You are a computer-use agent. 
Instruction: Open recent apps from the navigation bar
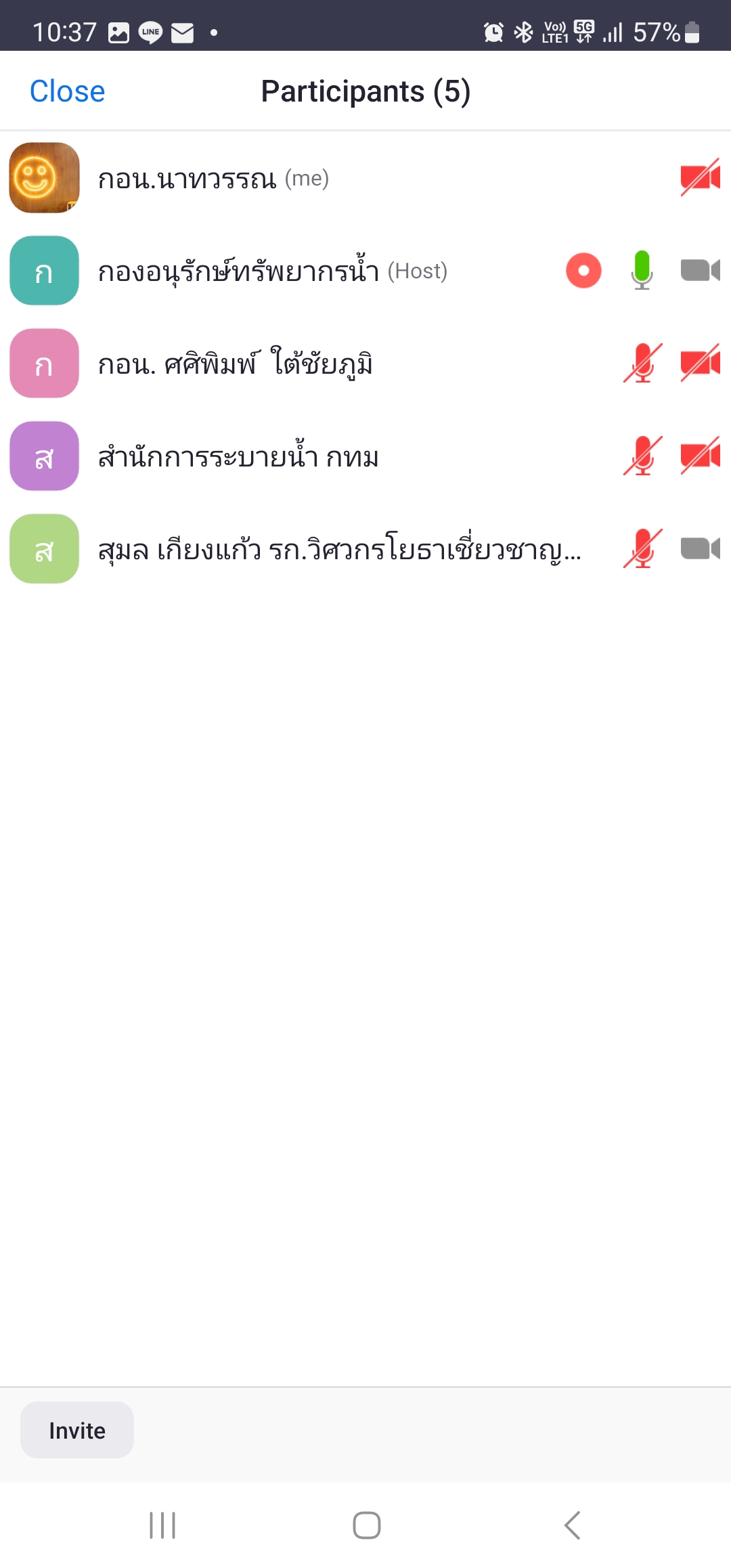coord(162,1525)
